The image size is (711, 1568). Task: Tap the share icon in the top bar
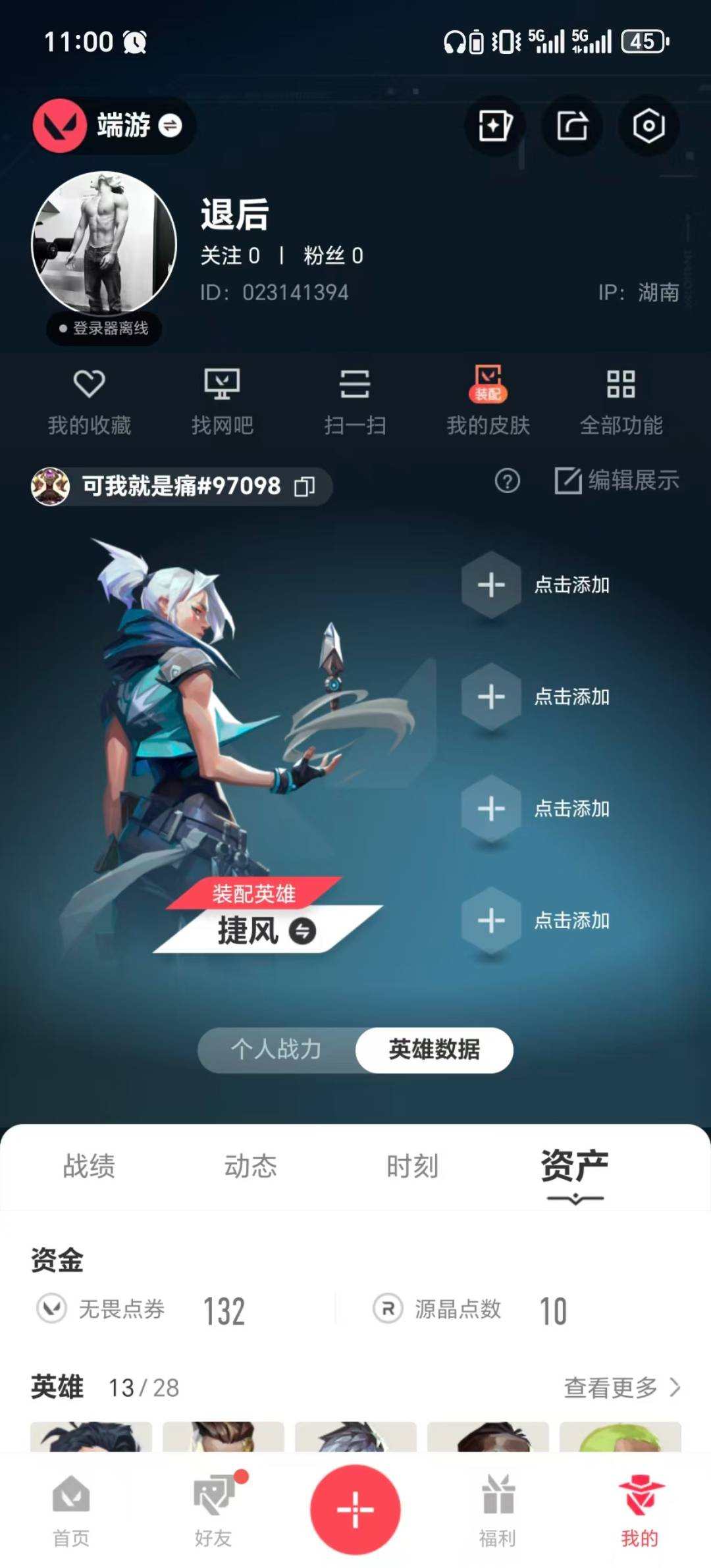click(x=571, y=126)
